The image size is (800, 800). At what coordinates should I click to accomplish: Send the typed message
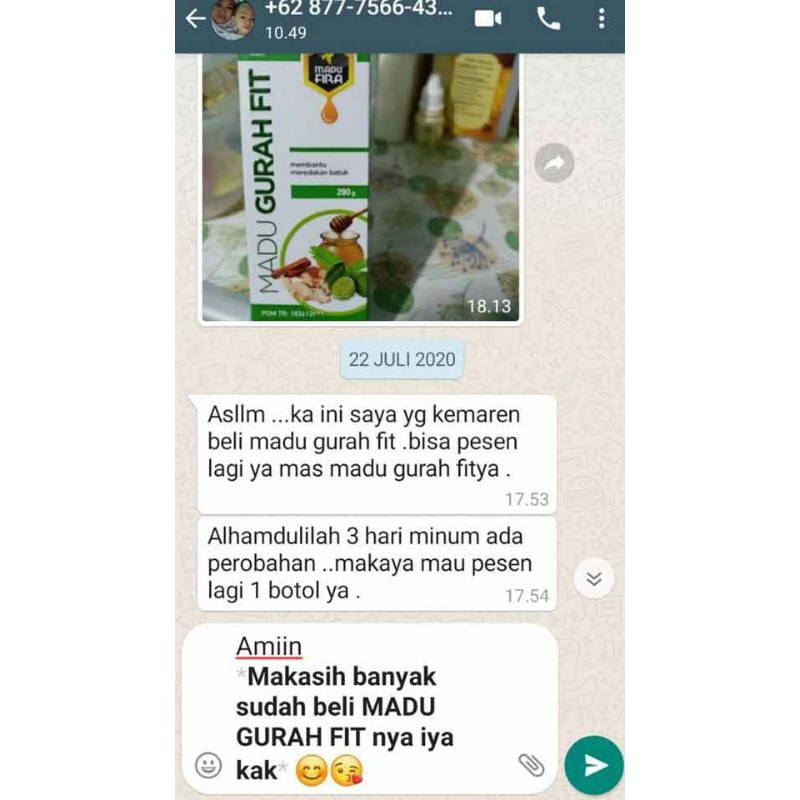(594, 765)
